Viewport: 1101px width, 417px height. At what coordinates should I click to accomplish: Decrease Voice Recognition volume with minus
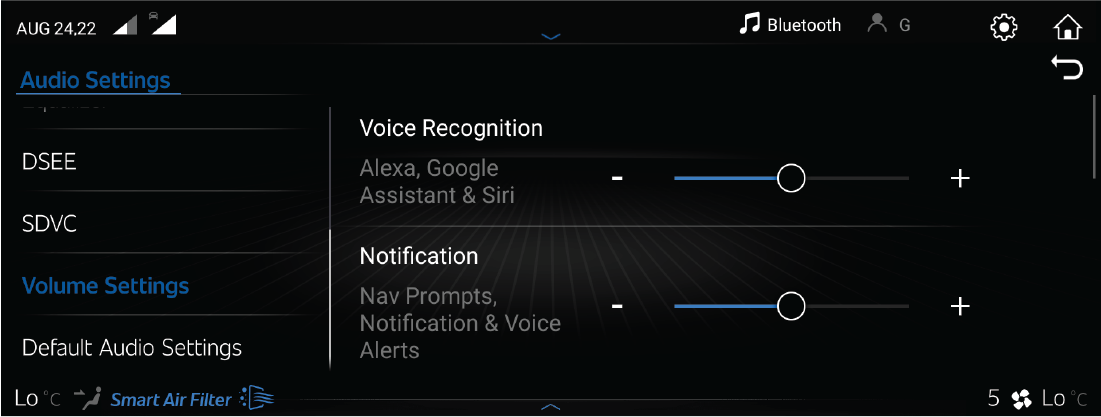pyautogui.click(x=617, y=179)
